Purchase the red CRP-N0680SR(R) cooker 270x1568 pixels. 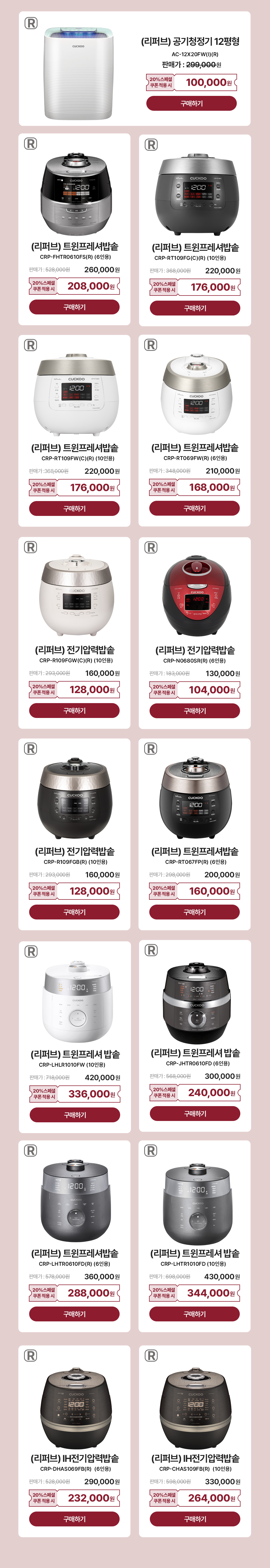(195, 710)
